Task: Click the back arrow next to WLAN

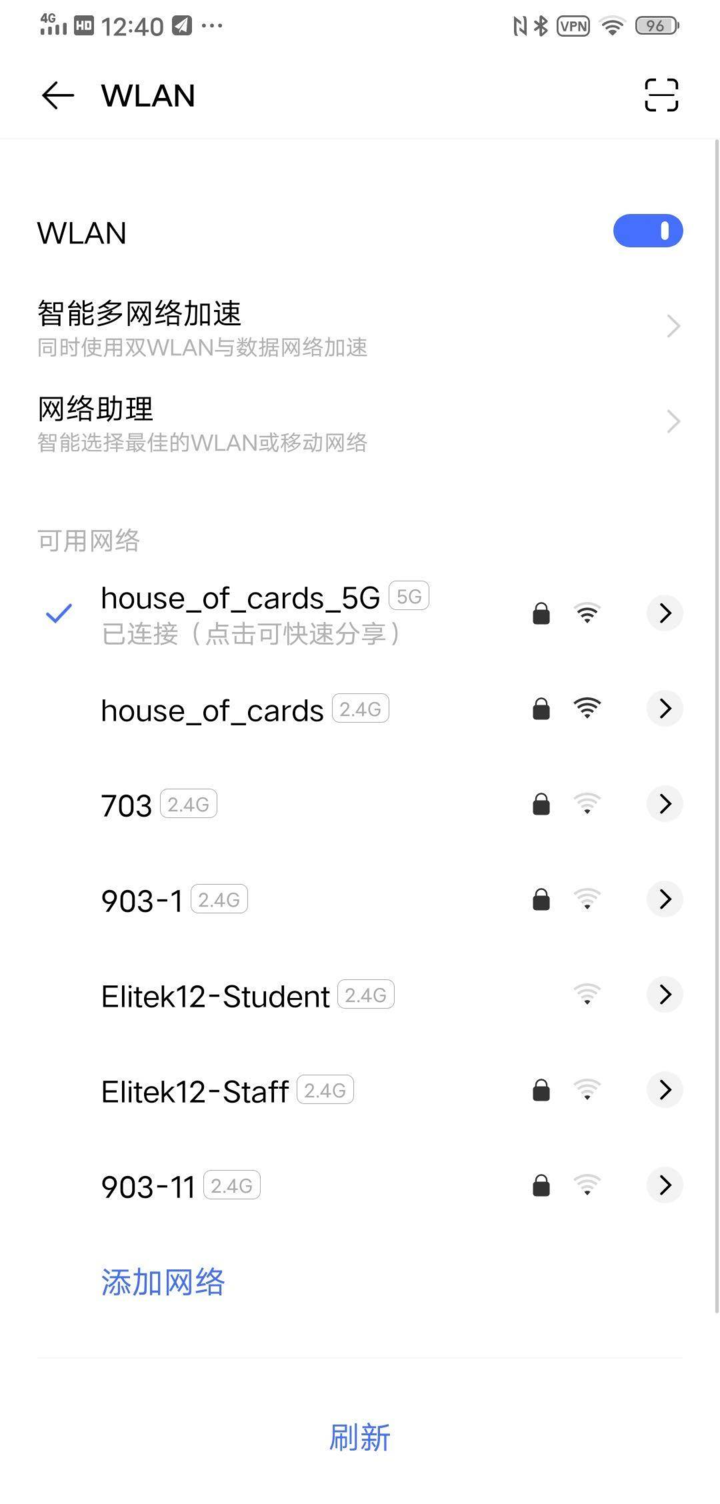Action: [x=57, y=95]
